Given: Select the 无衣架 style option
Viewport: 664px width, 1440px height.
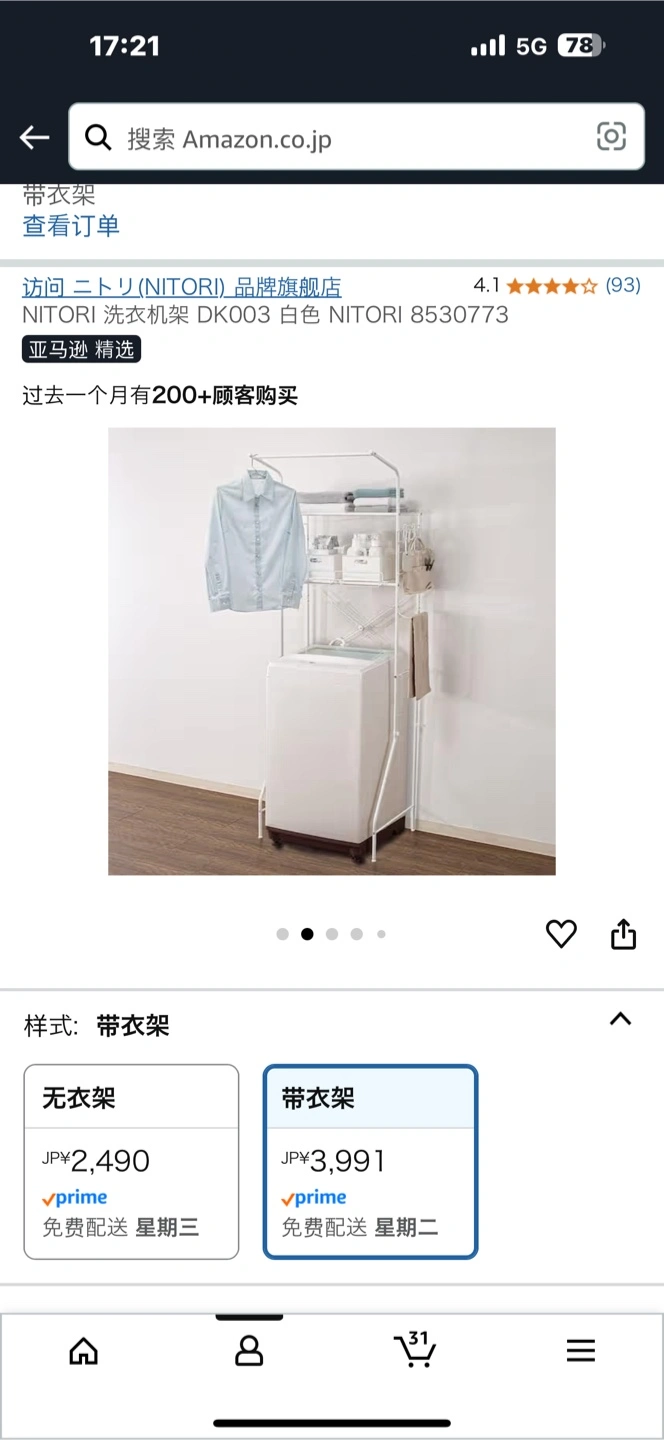Looking at the screenshot, I should pos(131,1161).
